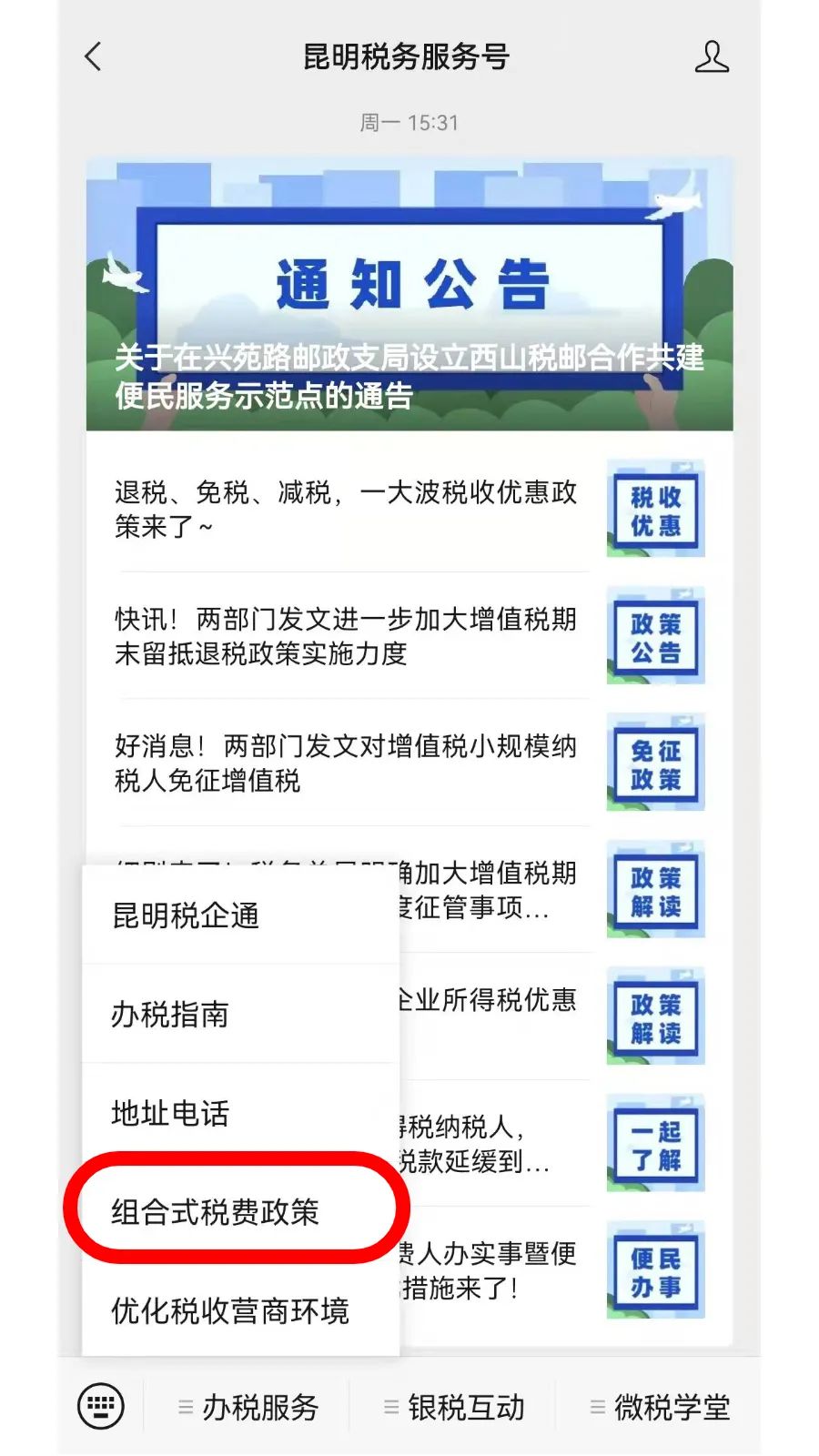Image resolution: width=819 pixels, height=1456 pixels.
Task: Choose 地址电话 in the menu
Action: pyautogui.click(x=241, y=1113)
